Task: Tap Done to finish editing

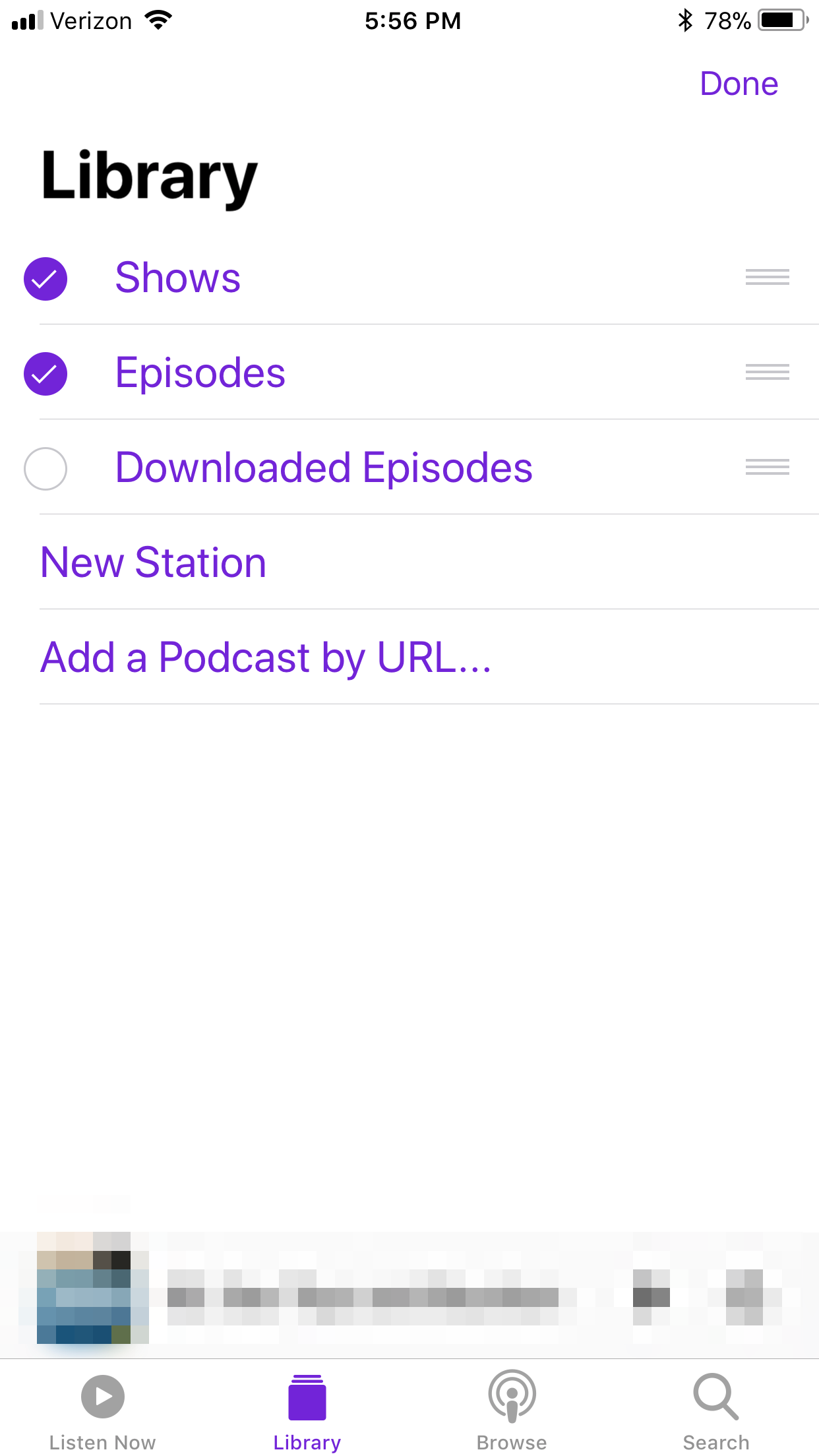Action: pyautogui.click(x=739, y=84)
